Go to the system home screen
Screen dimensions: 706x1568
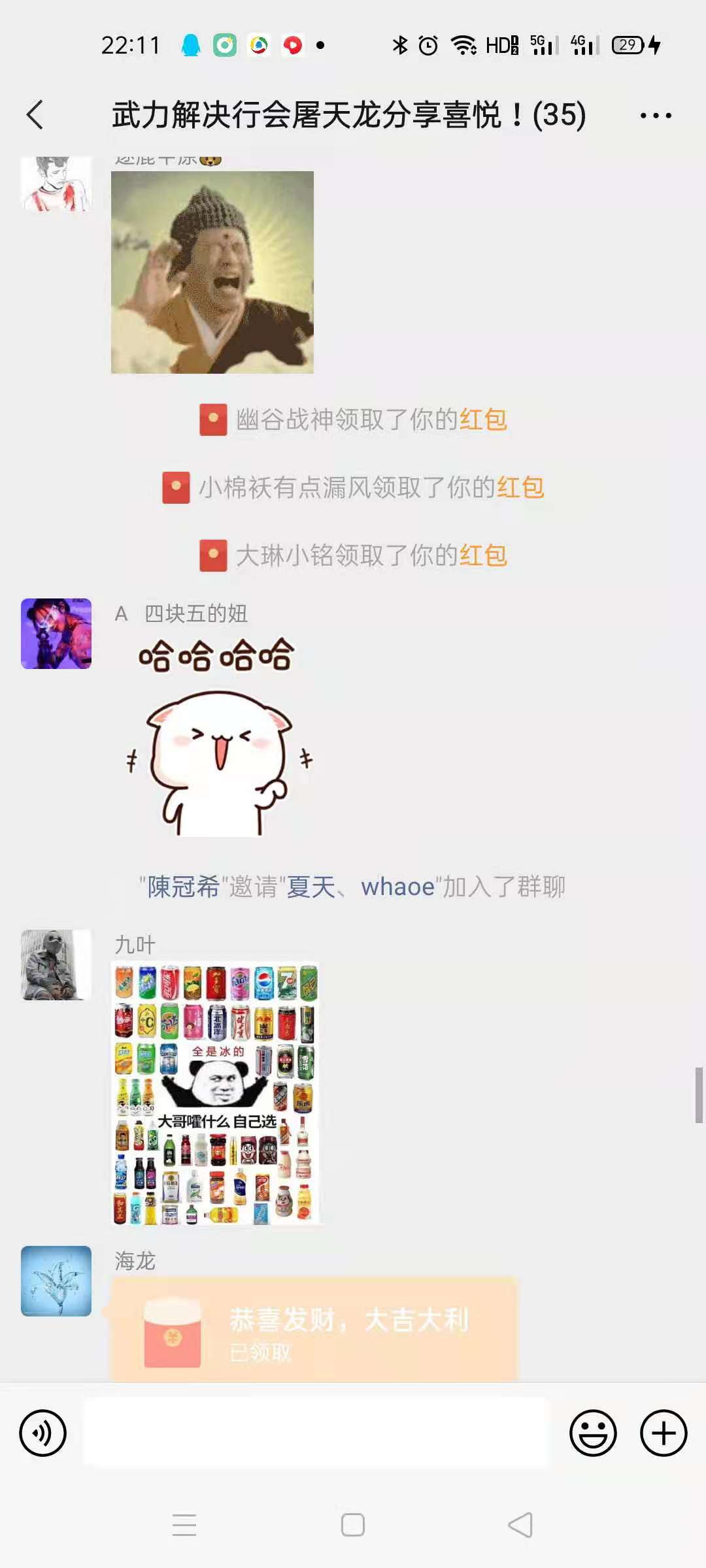click(353, 1525)
